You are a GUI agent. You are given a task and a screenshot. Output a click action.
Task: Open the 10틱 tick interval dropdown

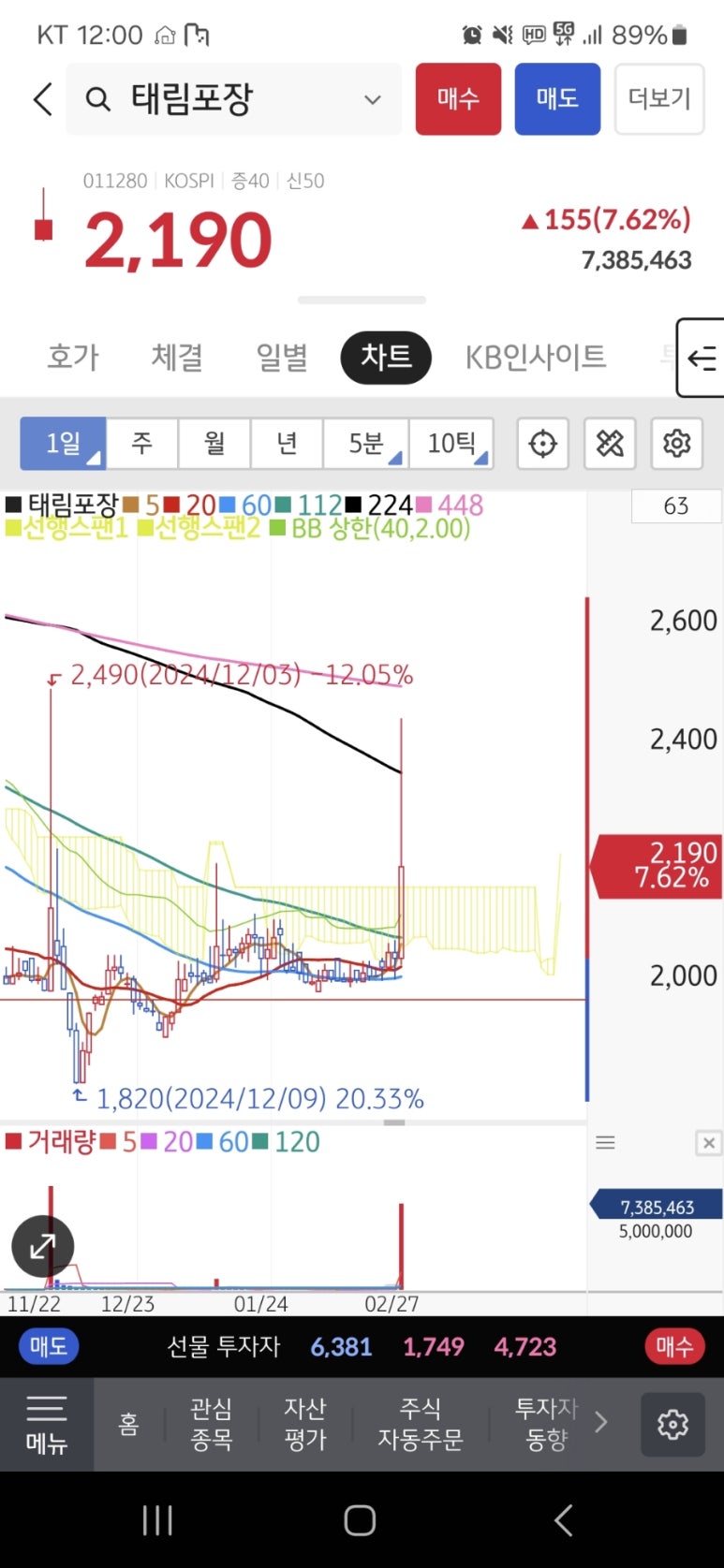pos(451,443)
